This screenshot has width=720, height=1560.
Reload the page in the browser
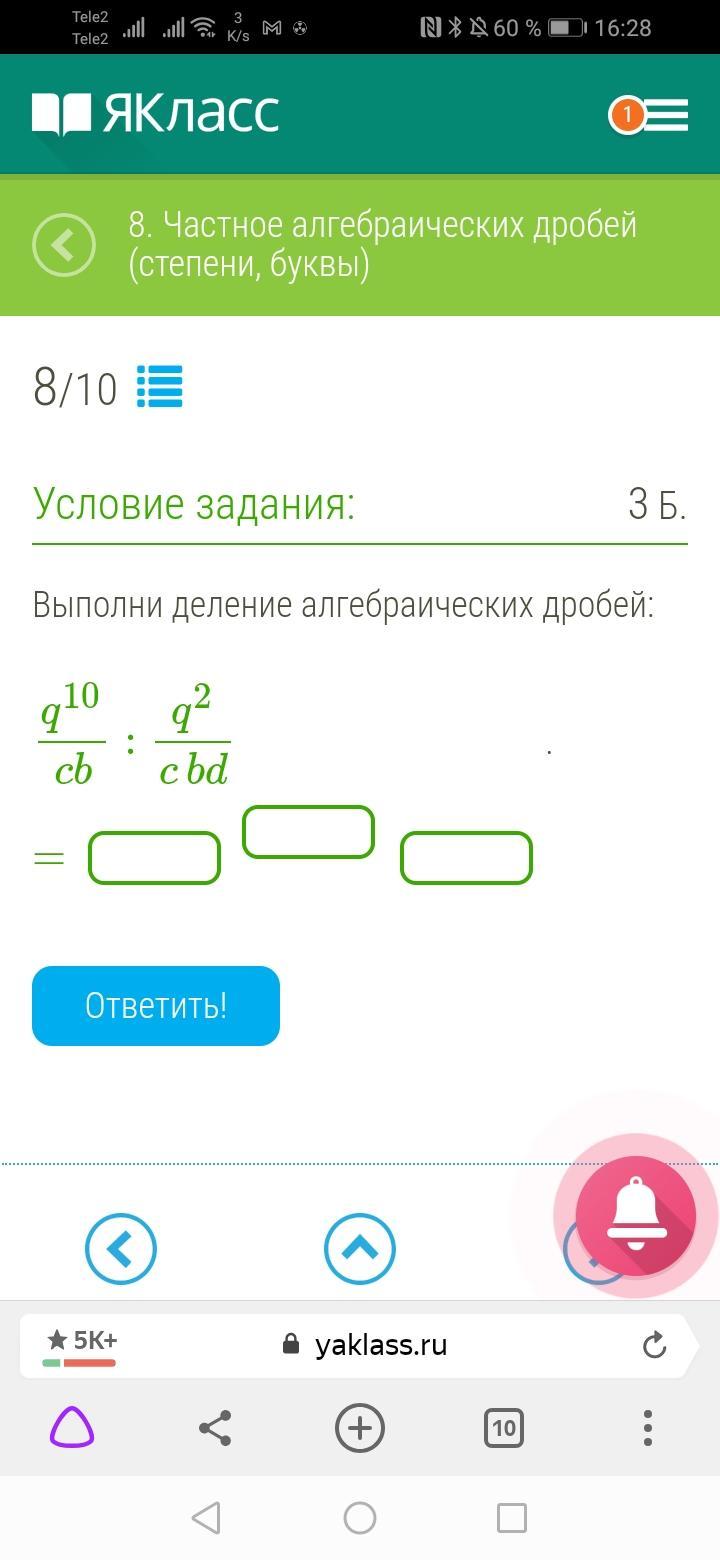coord(654,1345)
